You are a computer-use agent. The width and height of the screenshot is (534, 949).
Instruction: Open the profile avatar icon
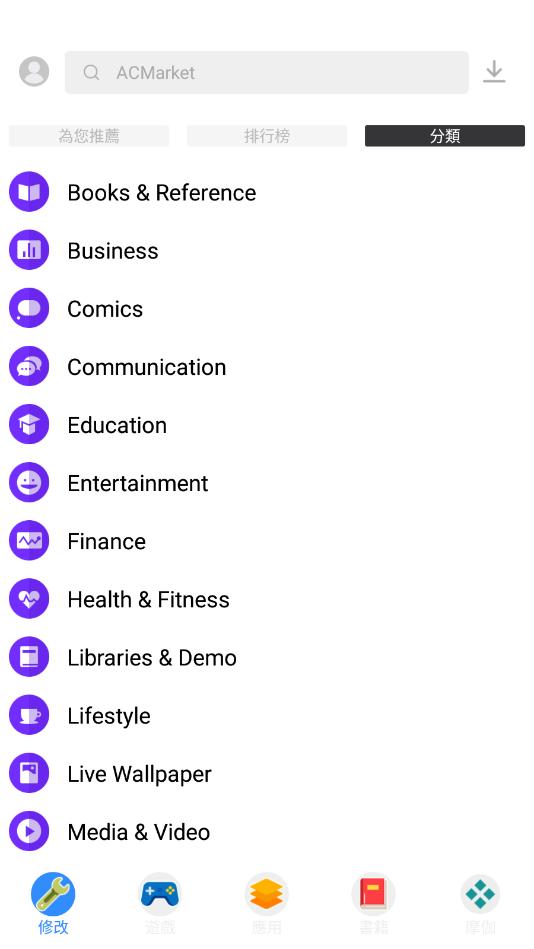[x=34, y=72]
